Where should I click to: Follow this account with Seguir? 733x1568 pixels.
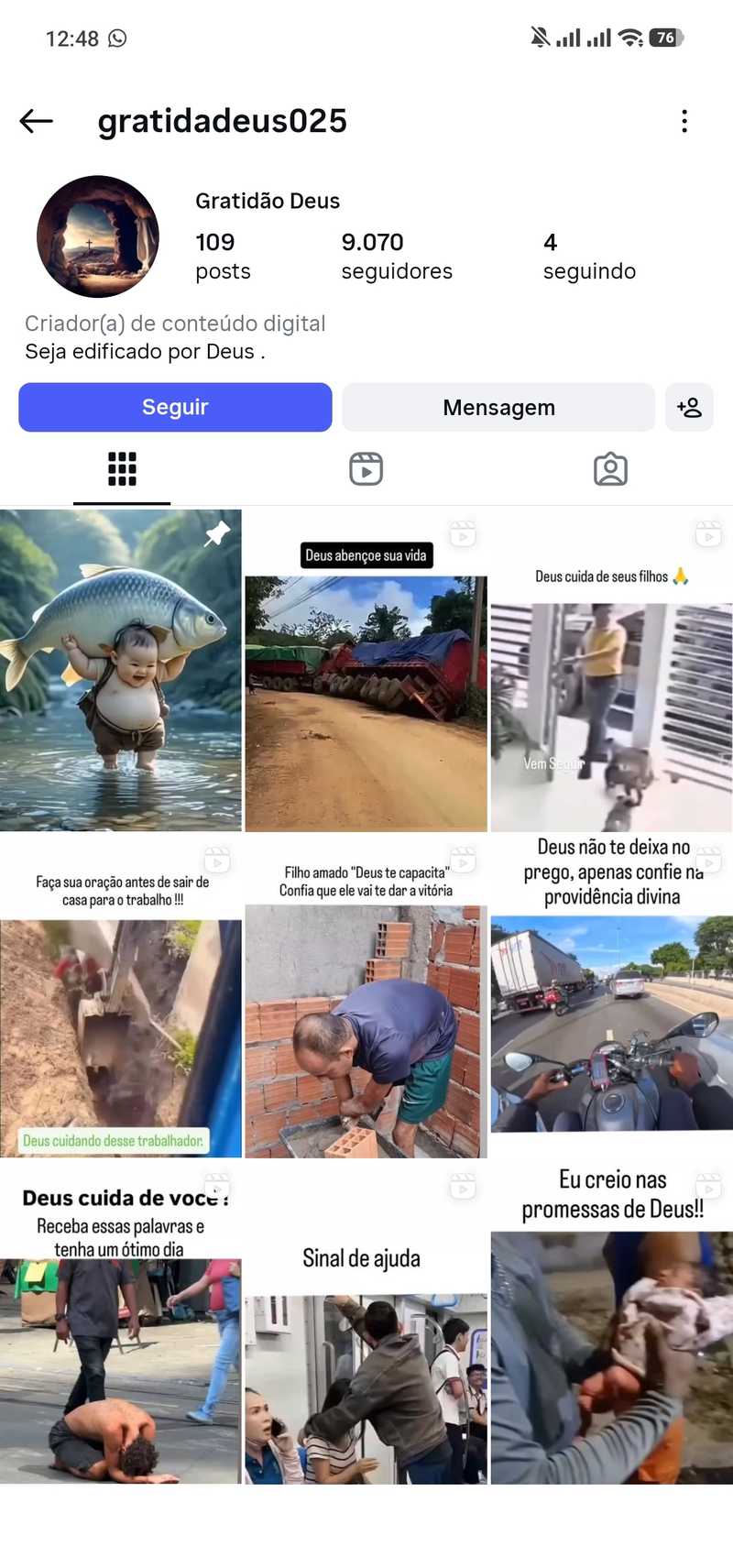point(175,407)
